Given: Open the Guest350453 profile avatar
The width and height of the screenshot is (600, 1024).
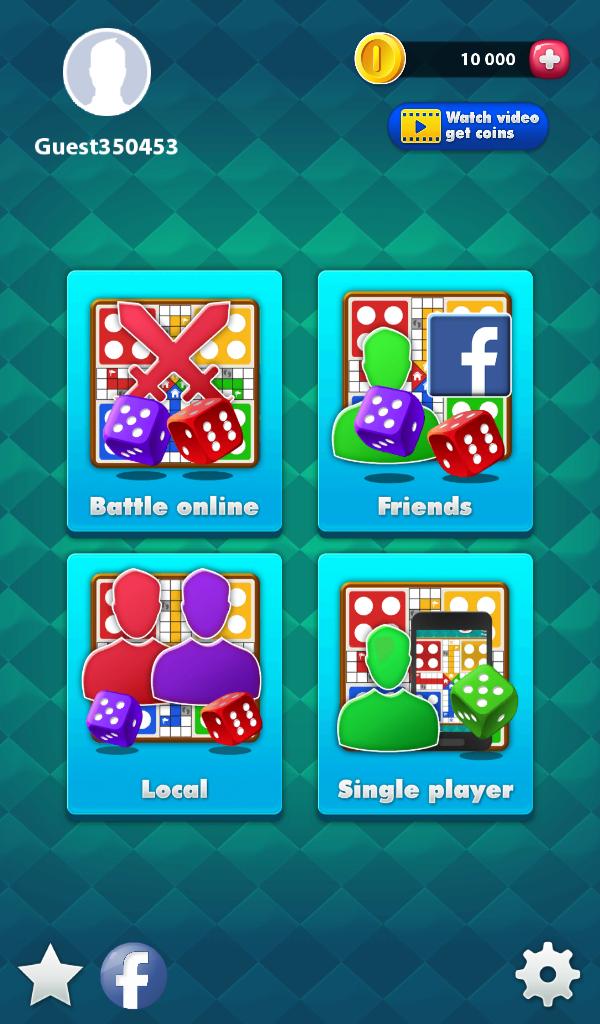Looking at the screenshot, I should click(x=107, y=72).
